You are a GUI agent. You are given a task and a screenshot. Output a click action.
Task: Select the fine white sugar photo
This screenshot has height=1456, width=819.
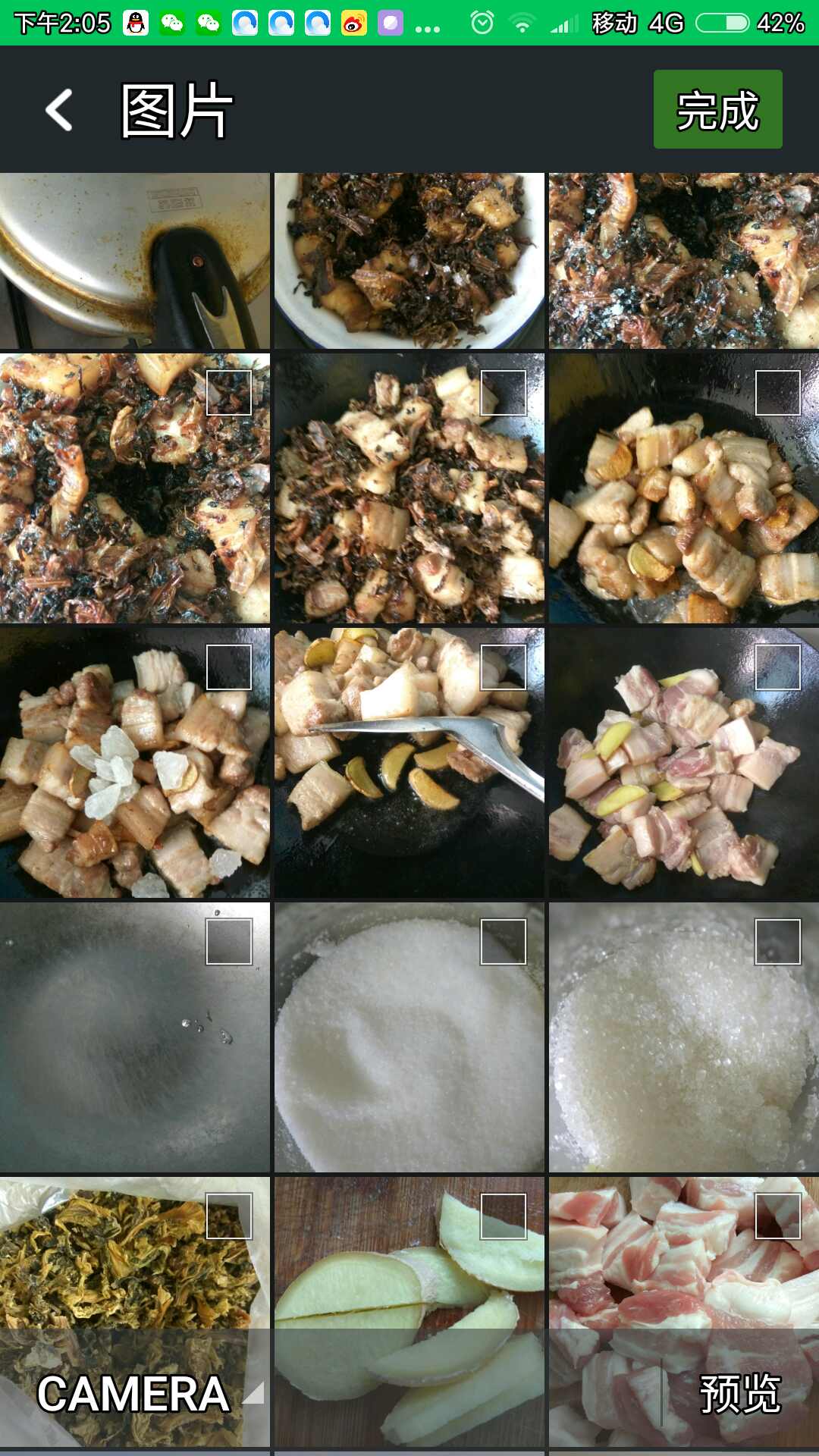tap(504, 942)
